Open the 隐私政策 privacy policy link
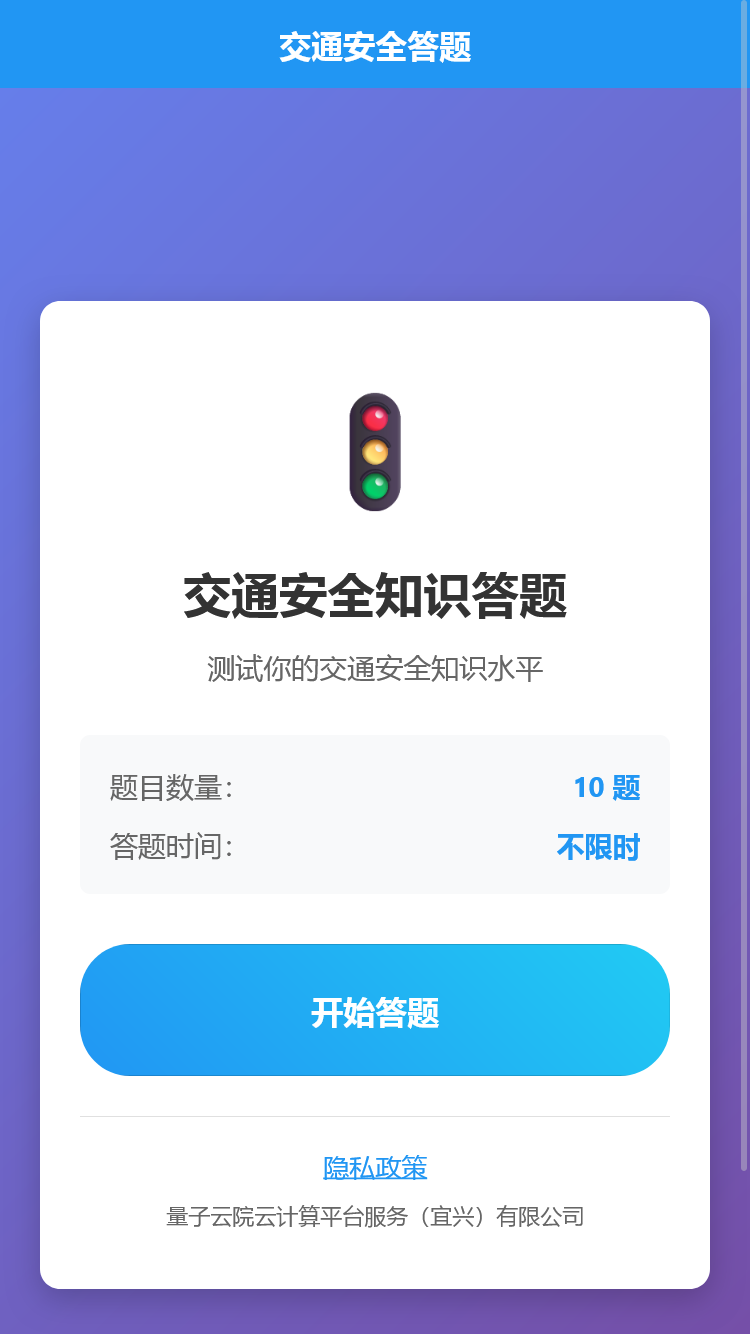Screen dimensions: 752x1336 click(375, 1165)
